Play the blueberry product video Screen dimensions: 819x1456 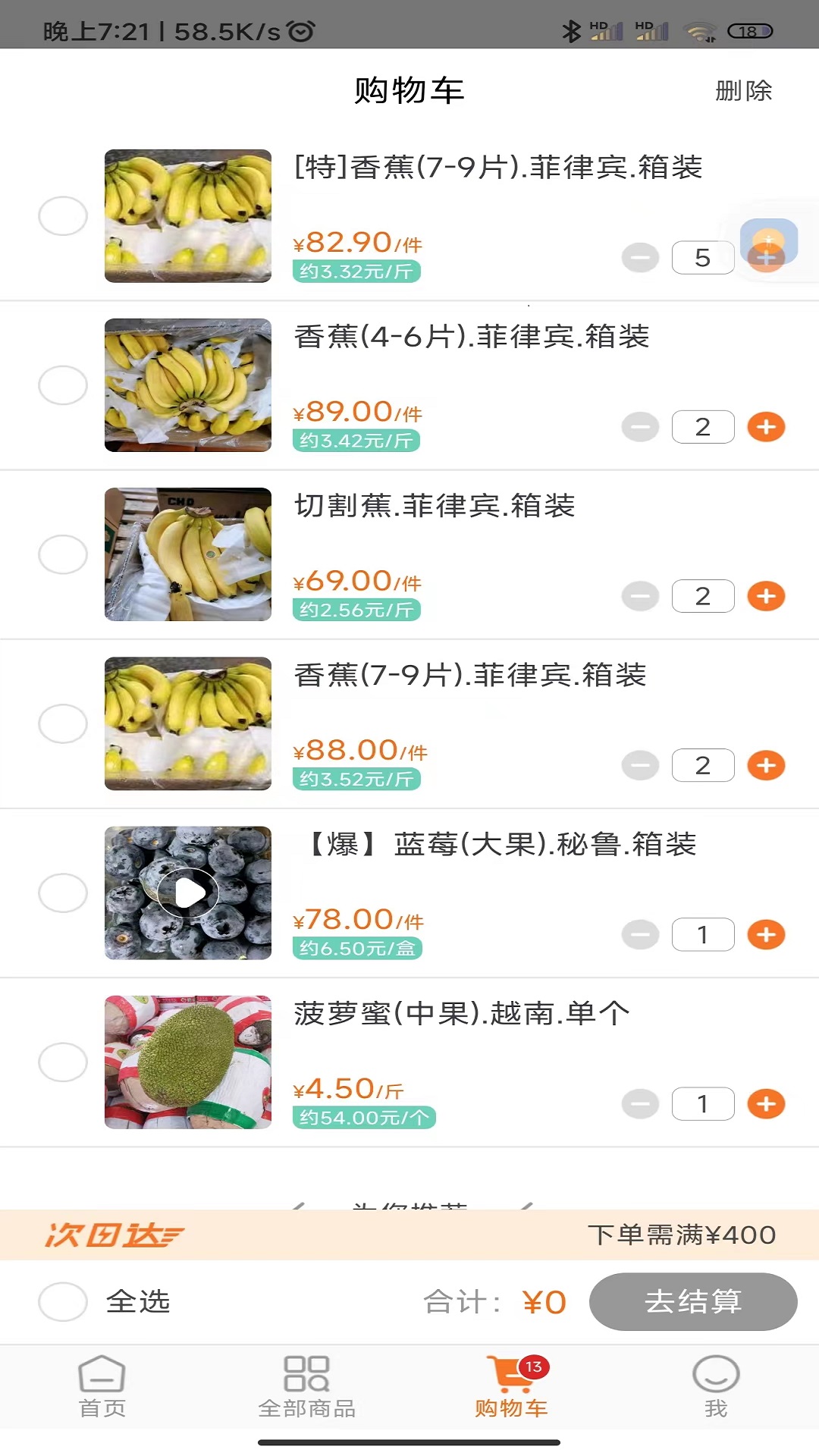pos(187,893)
